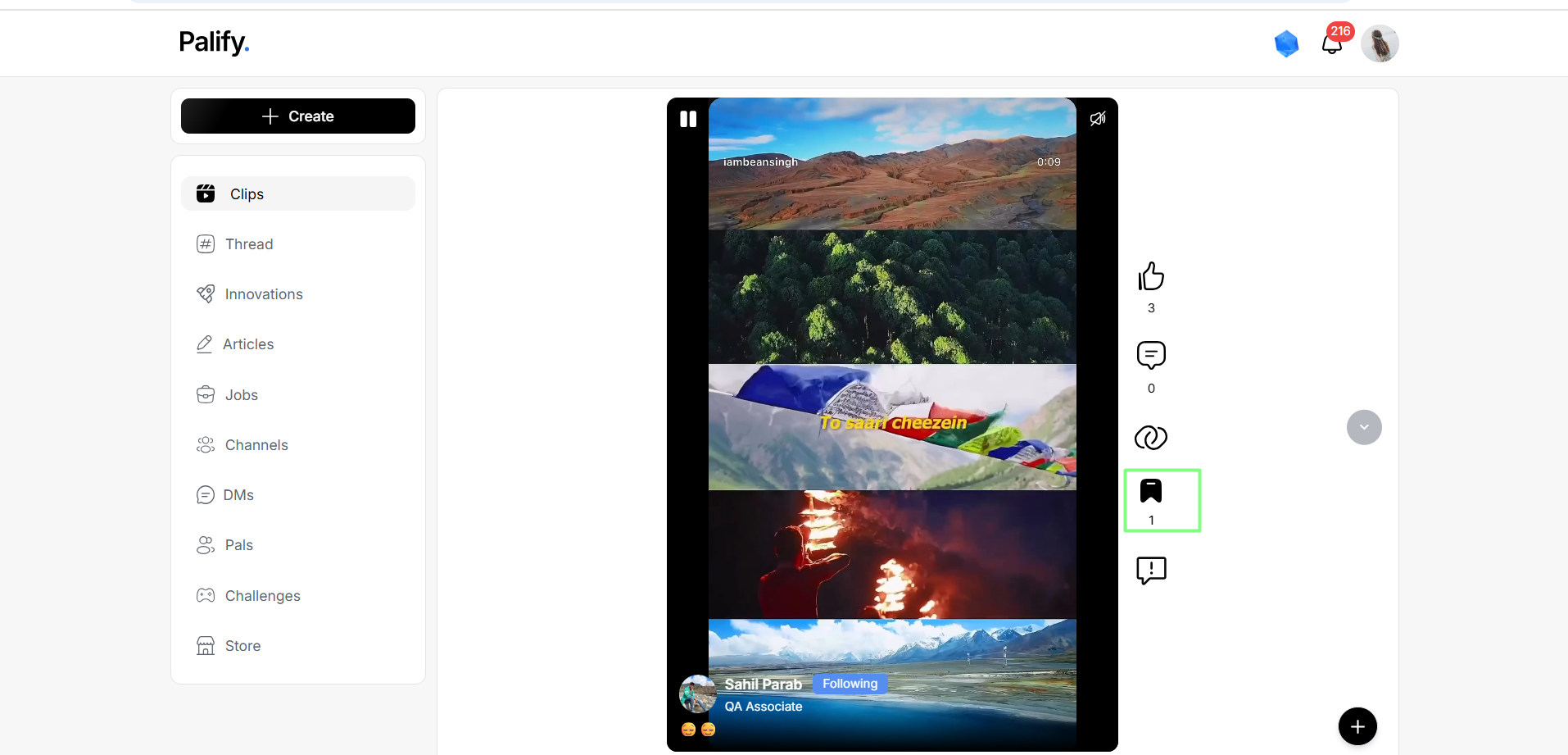Unmute the clip audio
The width and height of the screenshot is (1568, 755).
1098,119
